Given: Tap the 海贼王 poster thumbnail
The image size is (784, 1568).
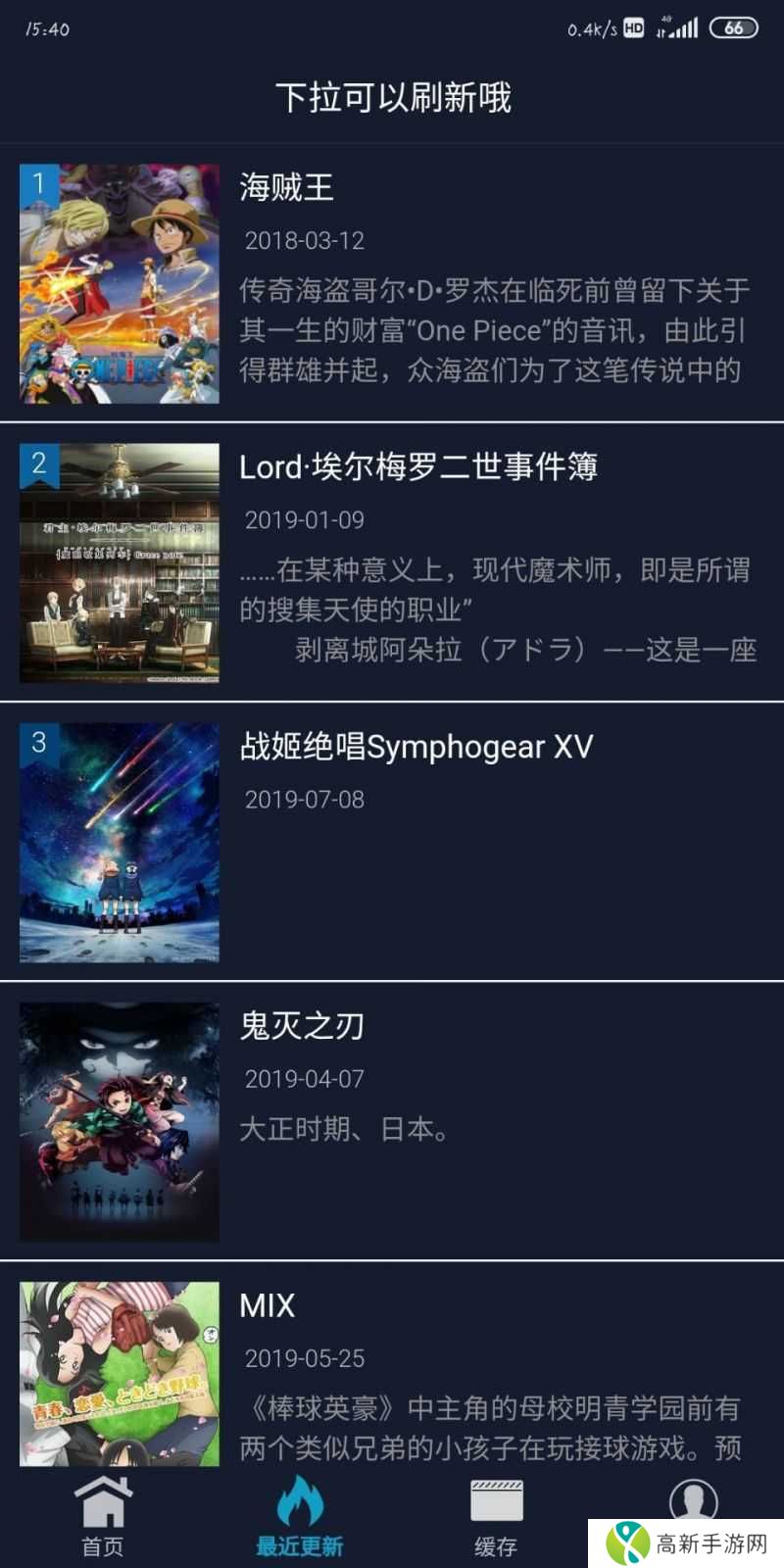Looking at the screenshot, I should point(120,284).
